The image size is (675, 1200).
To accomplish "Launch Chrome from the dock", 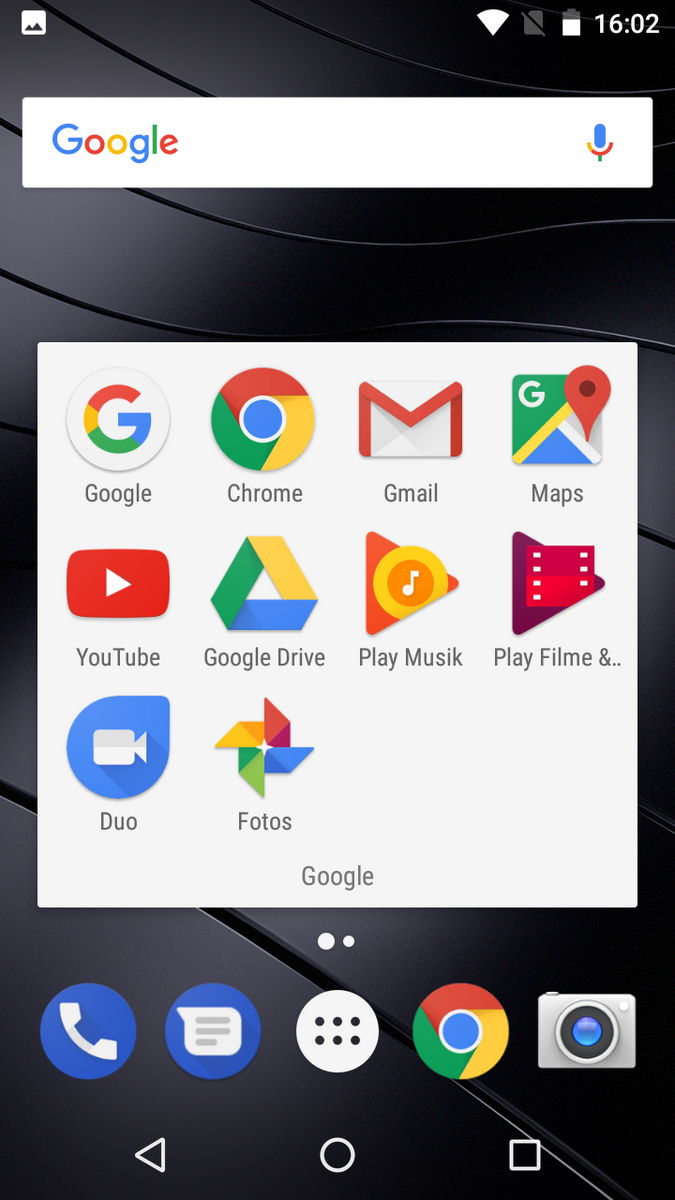I will 461,1030.
